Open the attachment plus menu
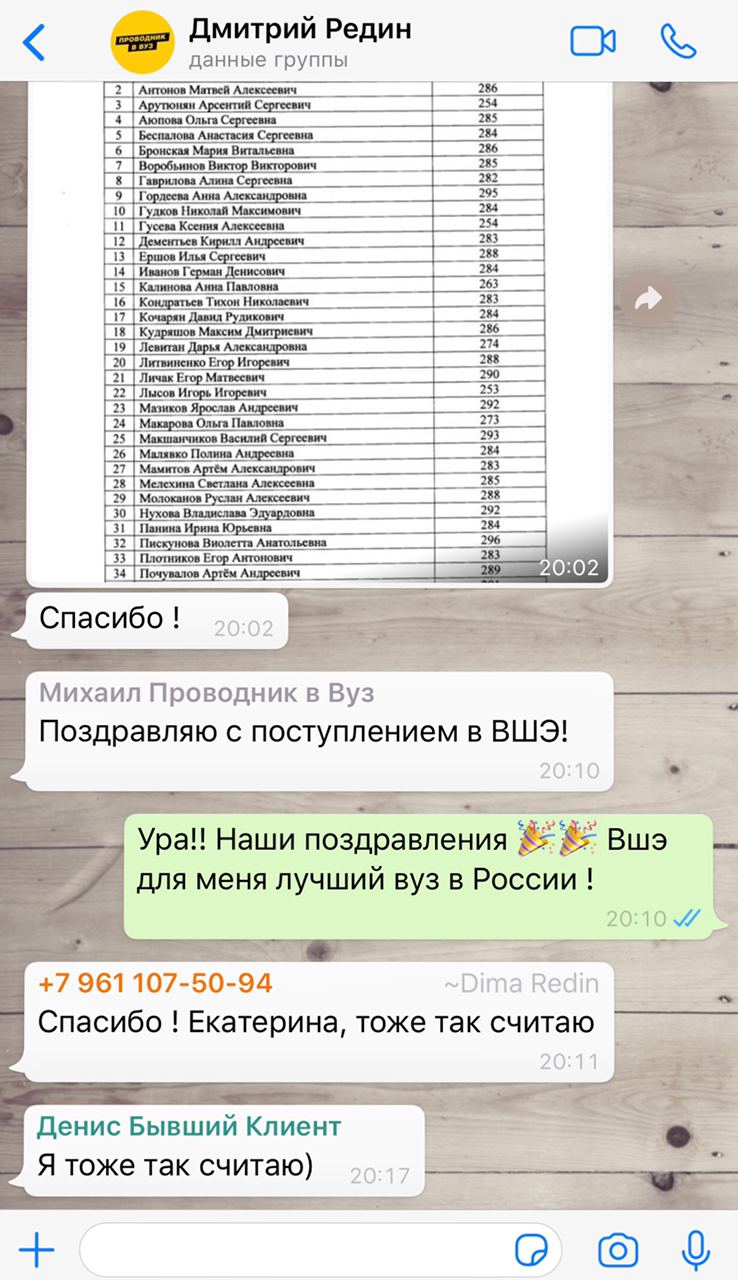 pos(37,1249)
